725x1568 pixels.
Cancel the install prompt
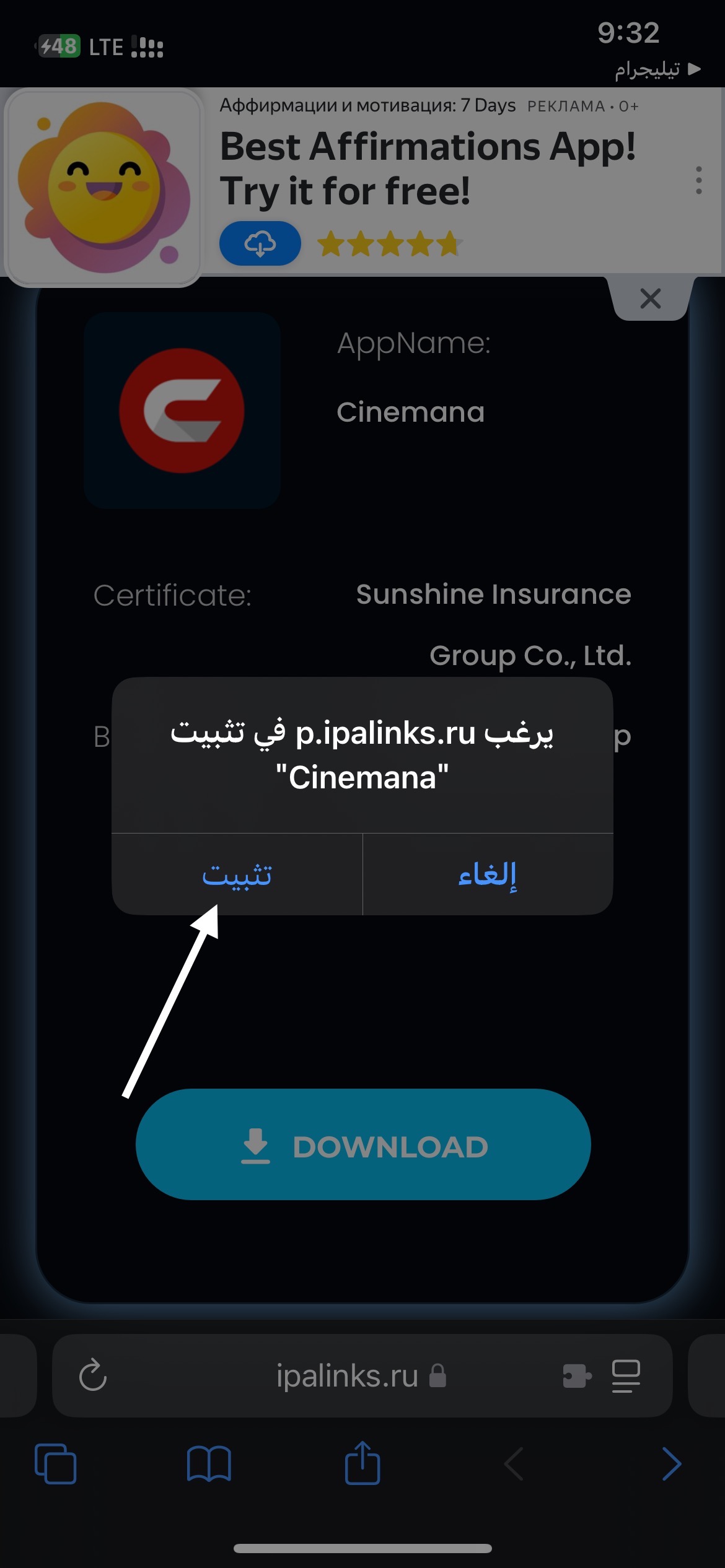[x=488, y=874]
